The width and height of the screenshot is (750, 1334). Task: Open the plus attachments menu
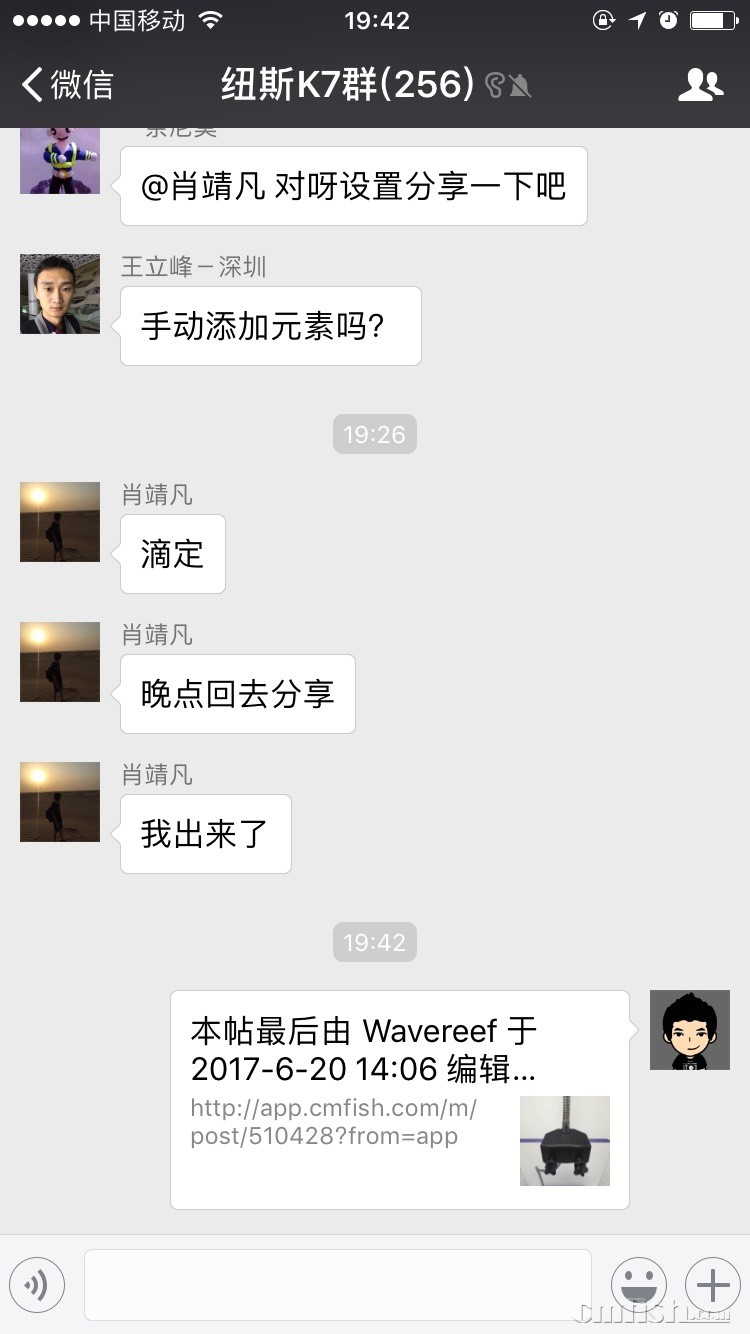tap(712, 1284)
